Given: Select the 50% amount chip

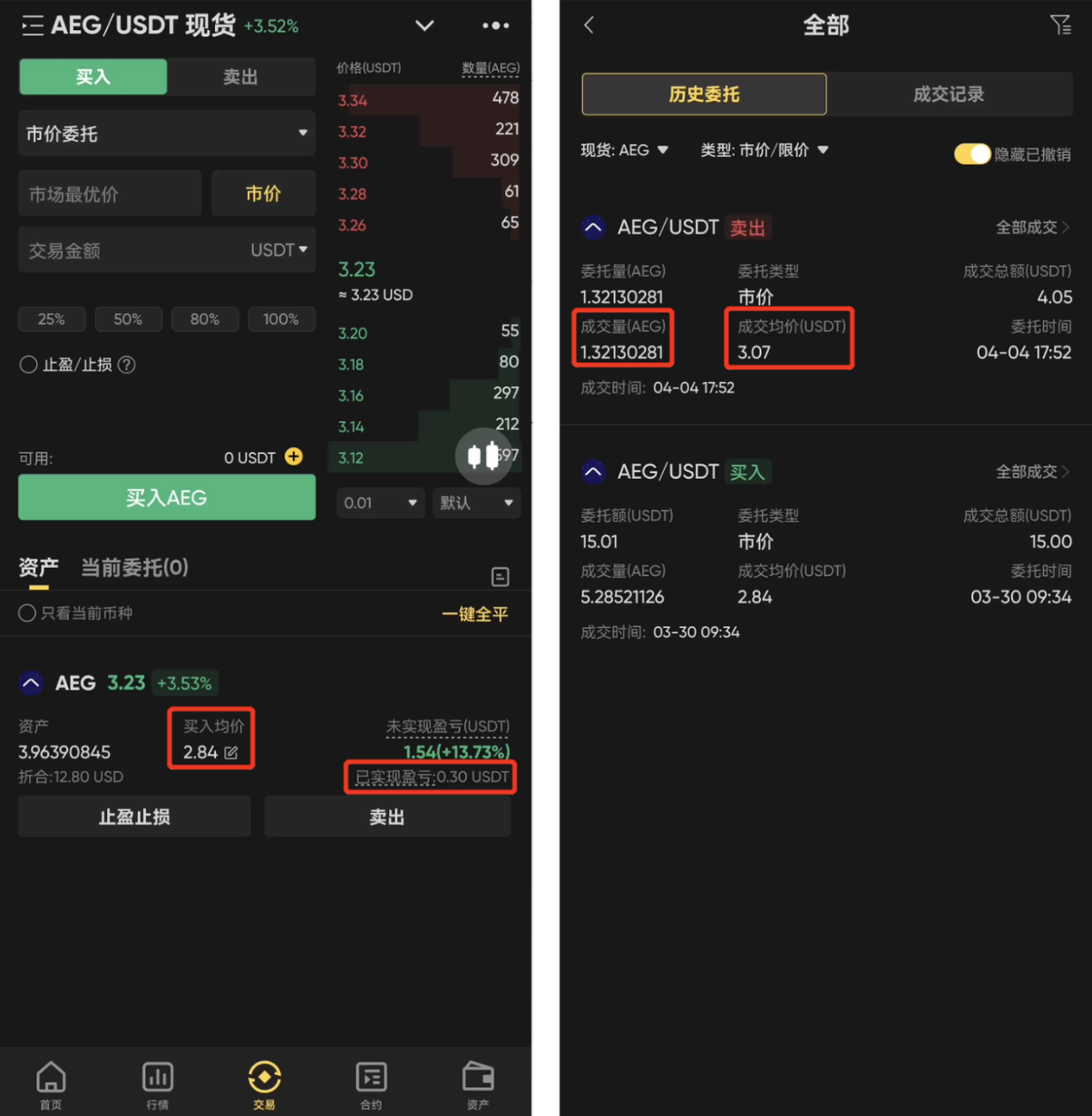Looking at the screenshot, I should pyautogui.click(x=128, y=319).
